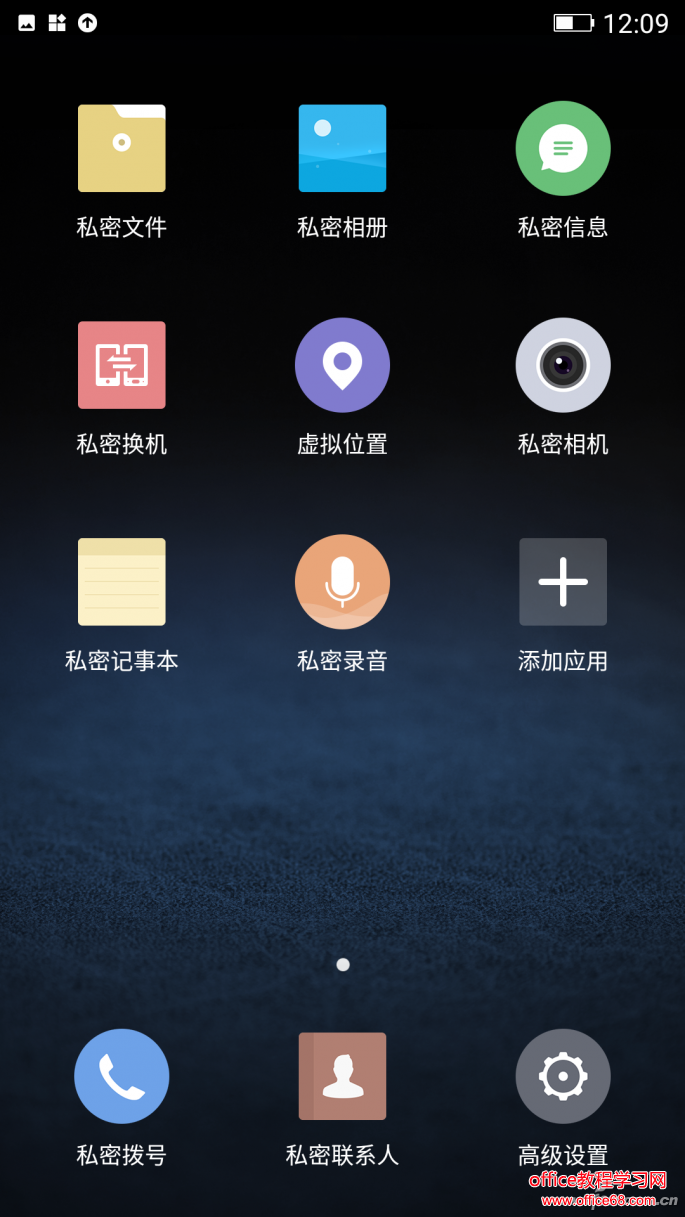Launch 私密信息 private messages
This screenshot has height=1217, width=685.
(563, 149)
